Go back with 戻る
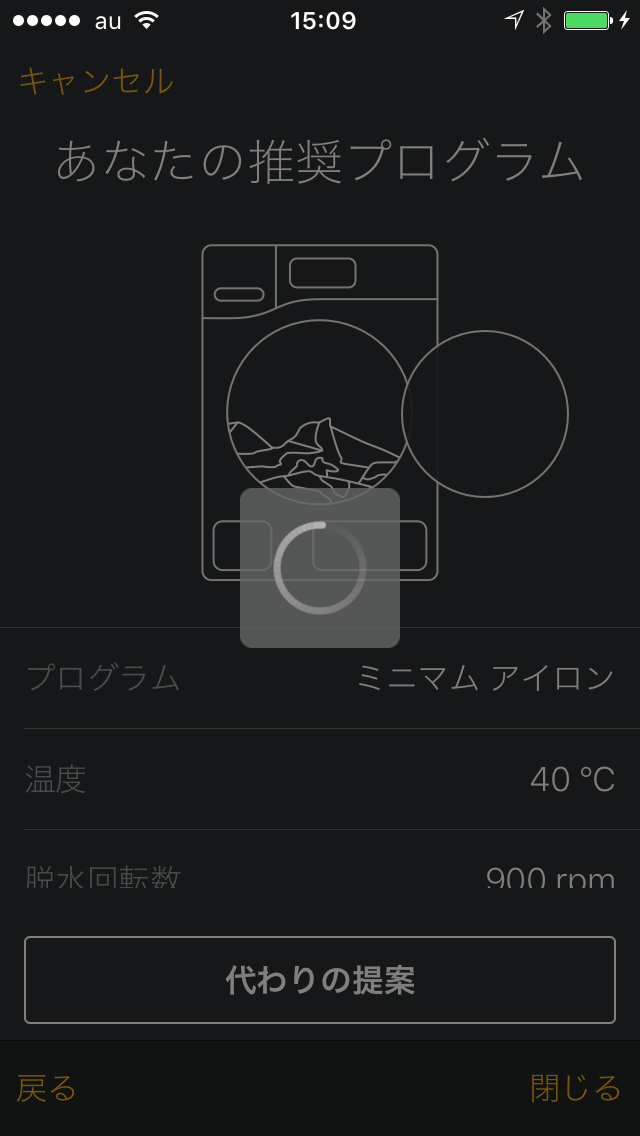The height and width of the screenshot is (1136, 640). click(47, 1088)
